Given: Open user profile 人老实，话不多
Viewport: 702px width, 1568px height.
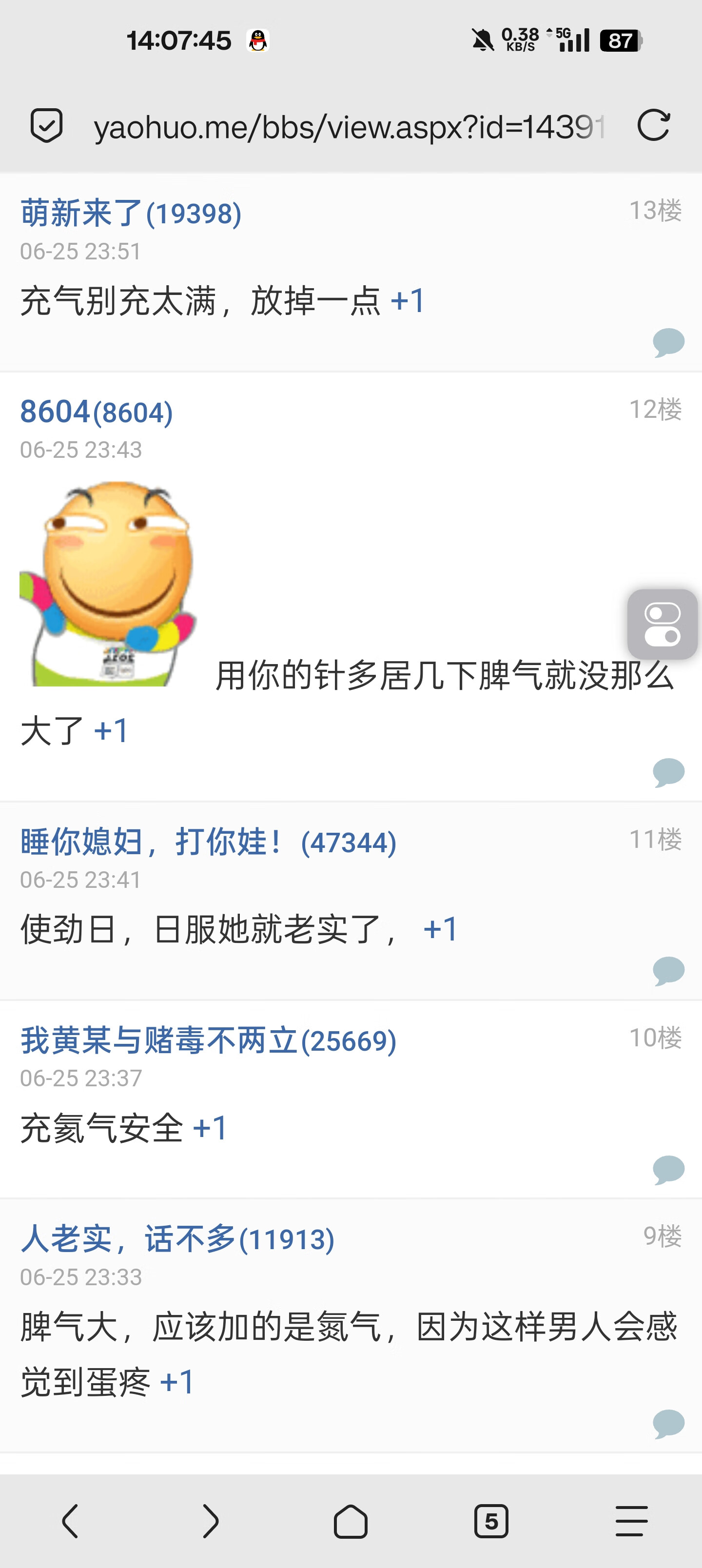Looking at the screenshot, I should 177,1239.
